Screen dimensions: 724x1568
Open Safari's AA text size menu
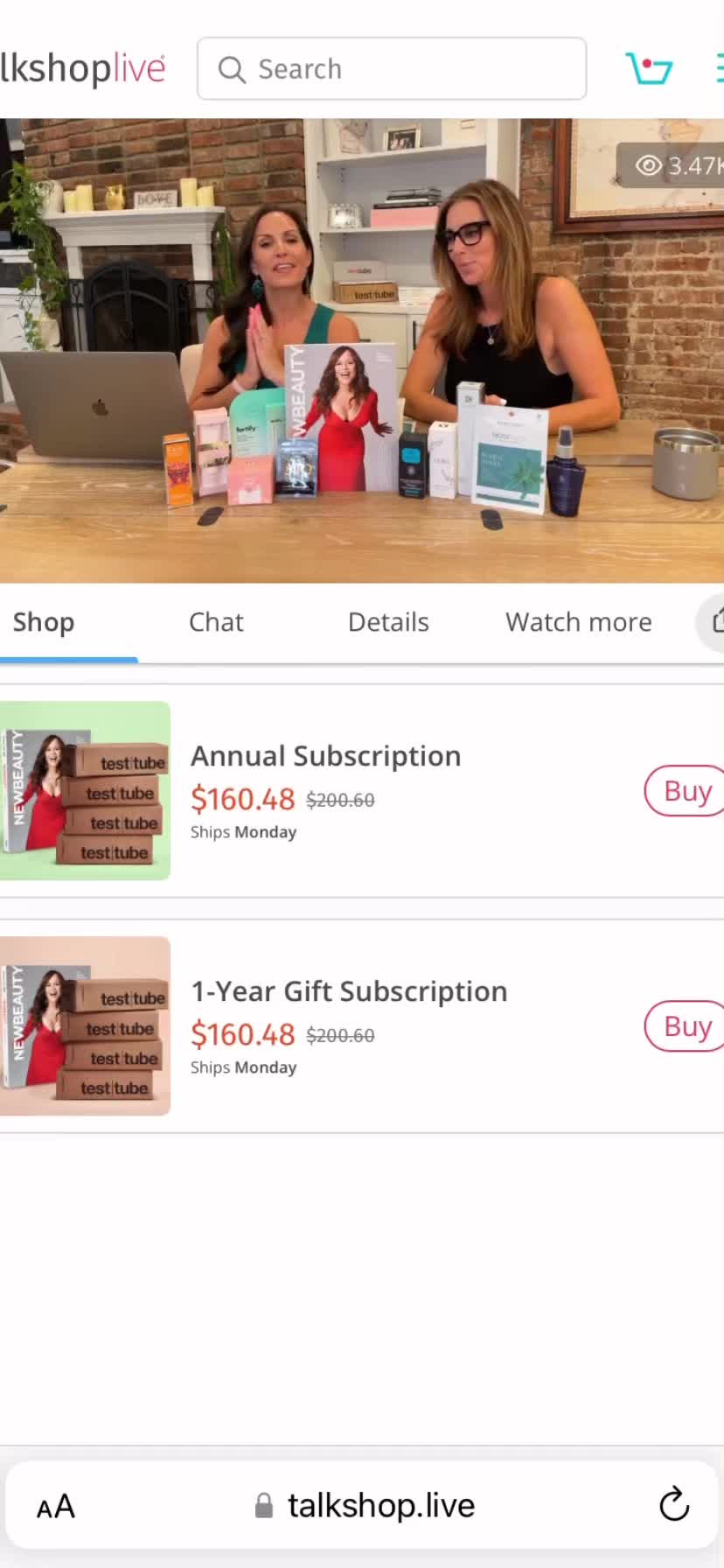click(56, 1507)
